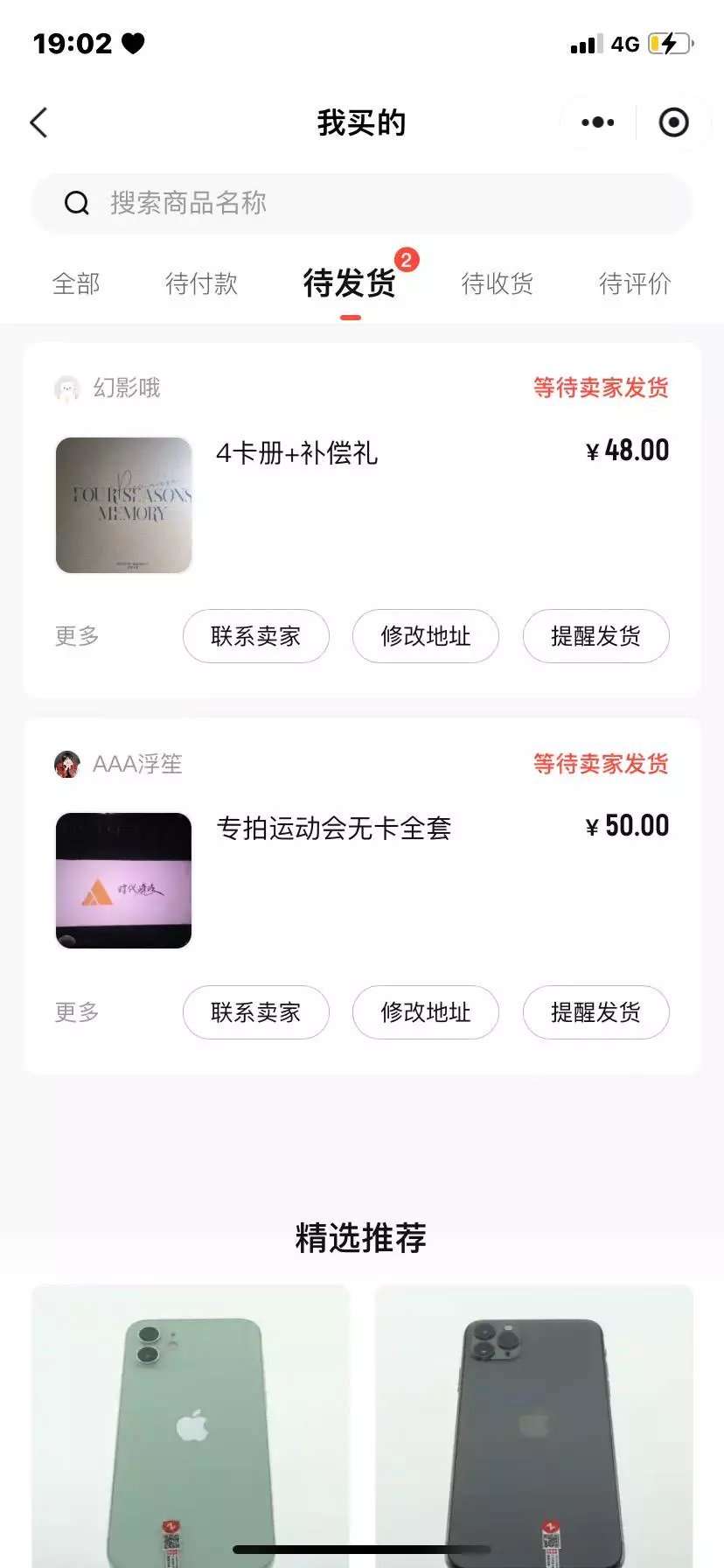
Task: Switch to the 全部 tab
Action: (76, 283)
